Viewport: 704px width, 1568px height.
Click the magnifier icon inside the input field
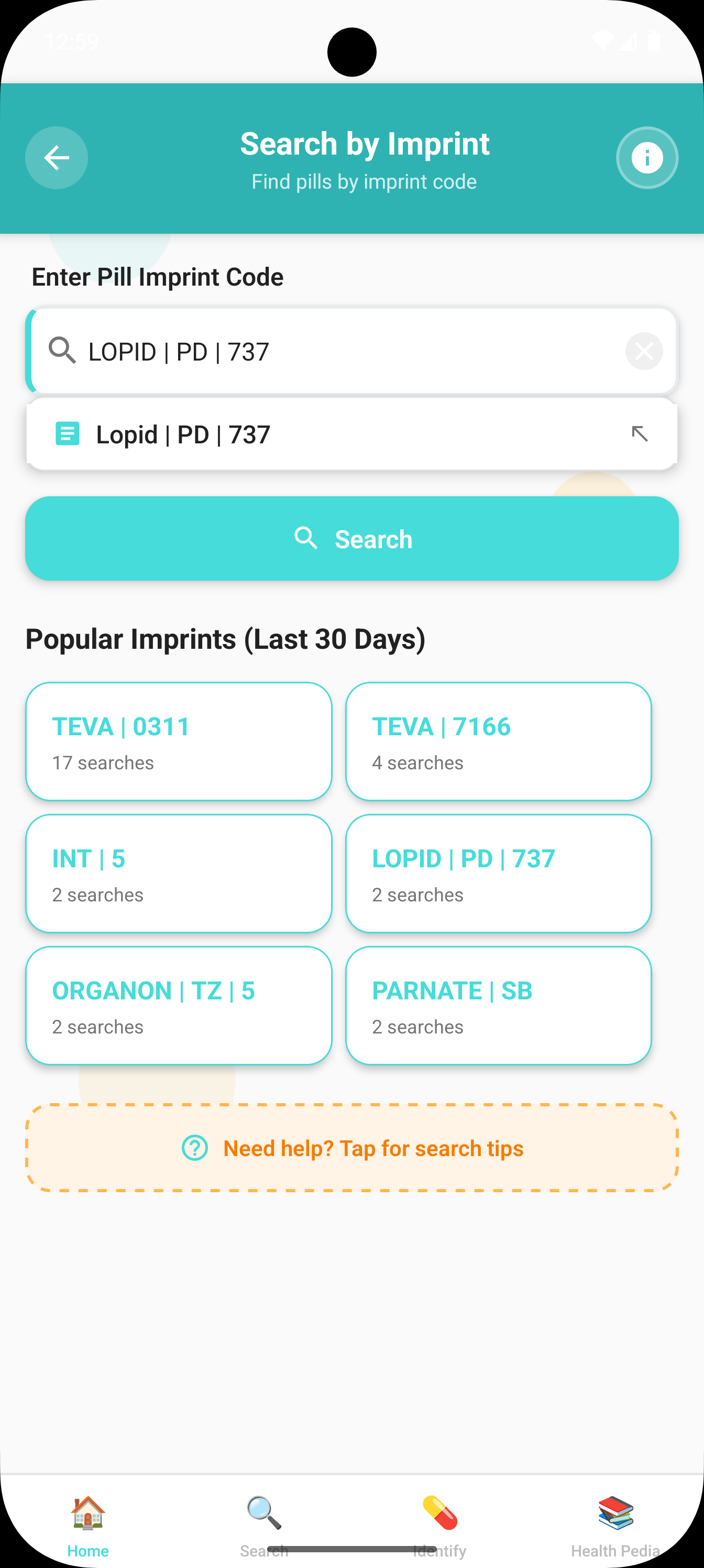pos(61,351)
